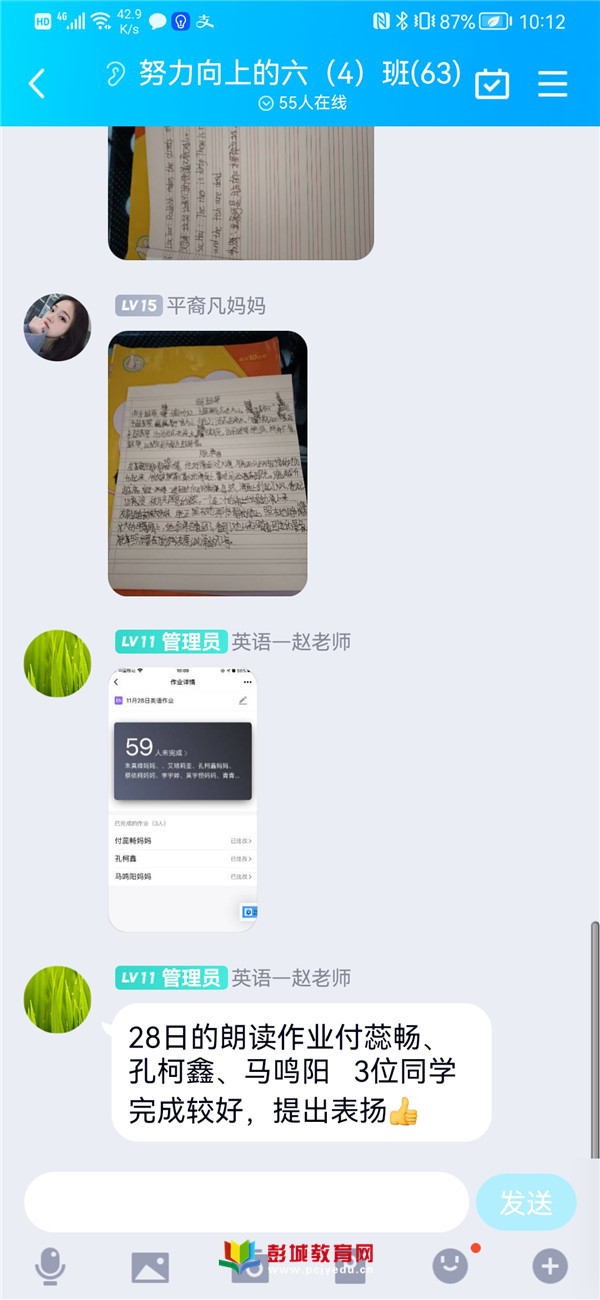Open more options plus icon
The width and height of the screenshot is (600, 1300).
click(x=549, y=1266)
